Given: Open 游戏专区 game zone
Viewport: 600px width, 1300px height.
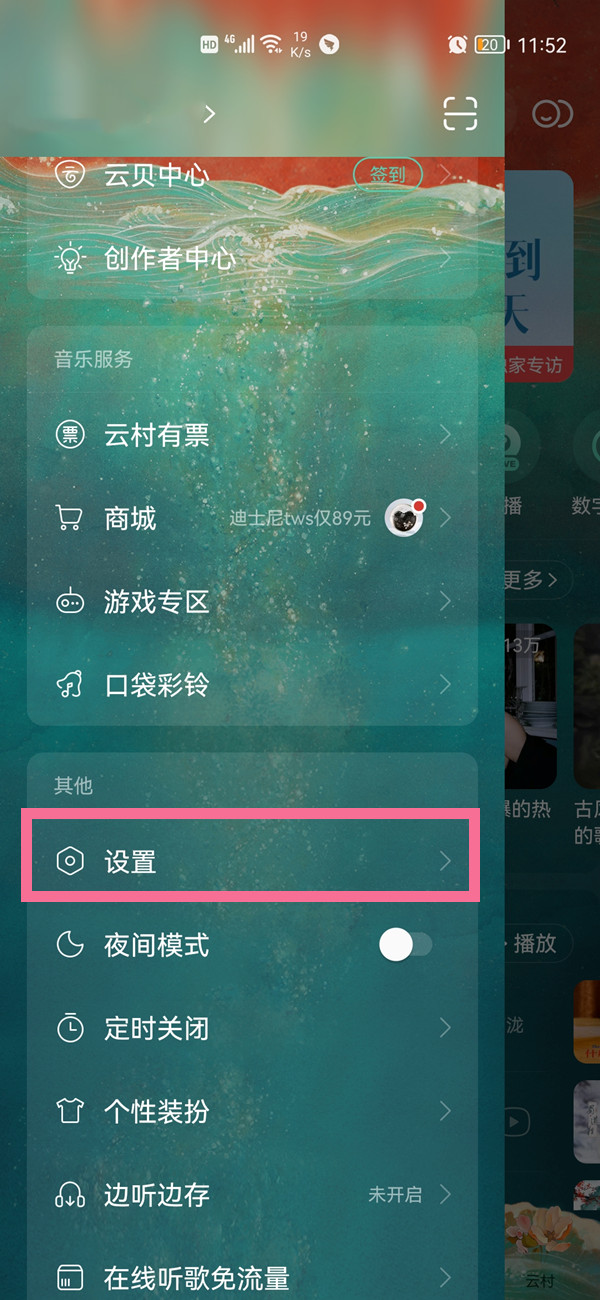Looking at the screenshot, I should click(x=250, y=602).
